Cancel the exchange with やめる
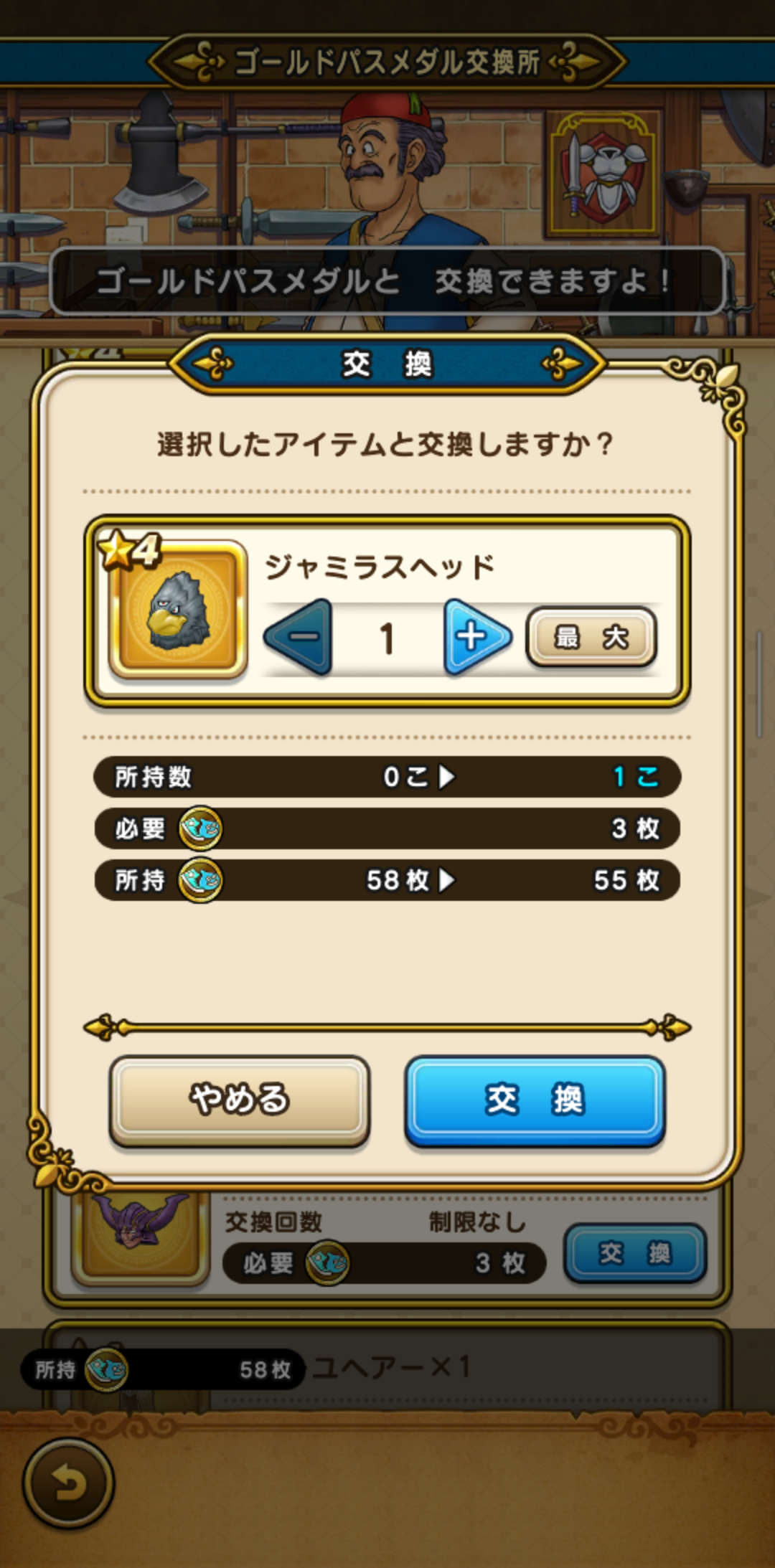The height and width of the screenshot is (1568, 775). point(240,1100)
